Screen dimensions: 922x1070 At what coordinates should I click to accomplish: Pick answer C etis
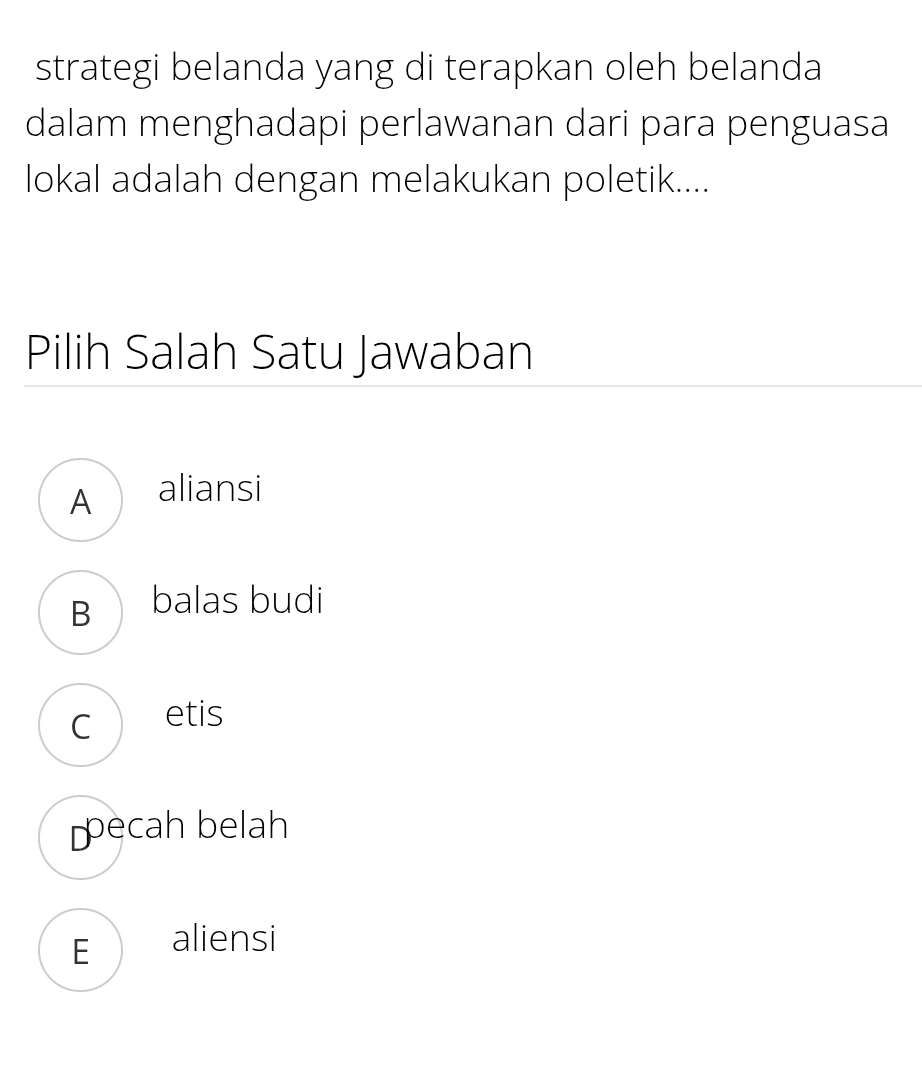point(80,726)
